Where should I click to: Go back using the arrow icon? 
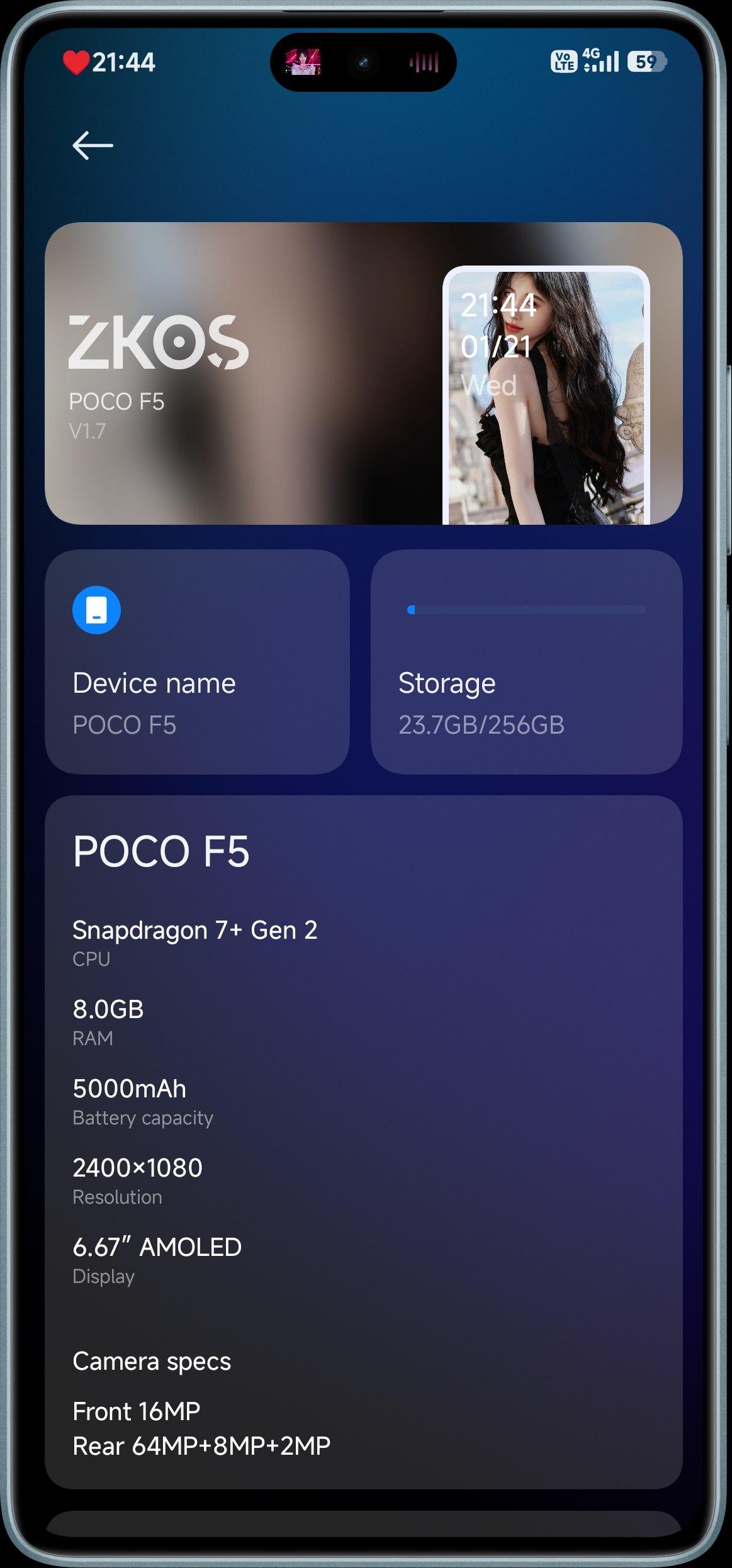[x=93, y=145]
